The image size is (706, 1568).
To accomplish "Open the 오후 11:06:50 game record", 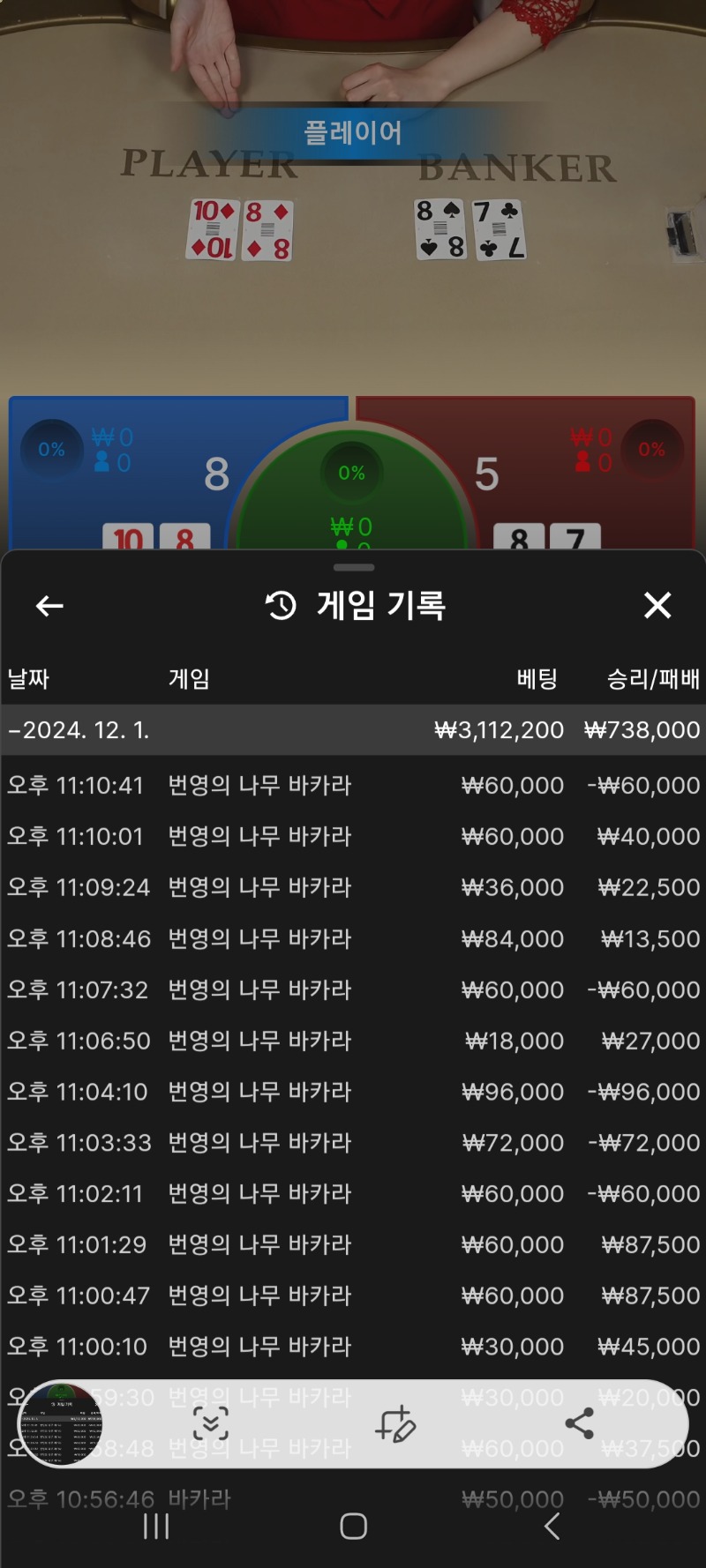I will tap(353, 1041).
